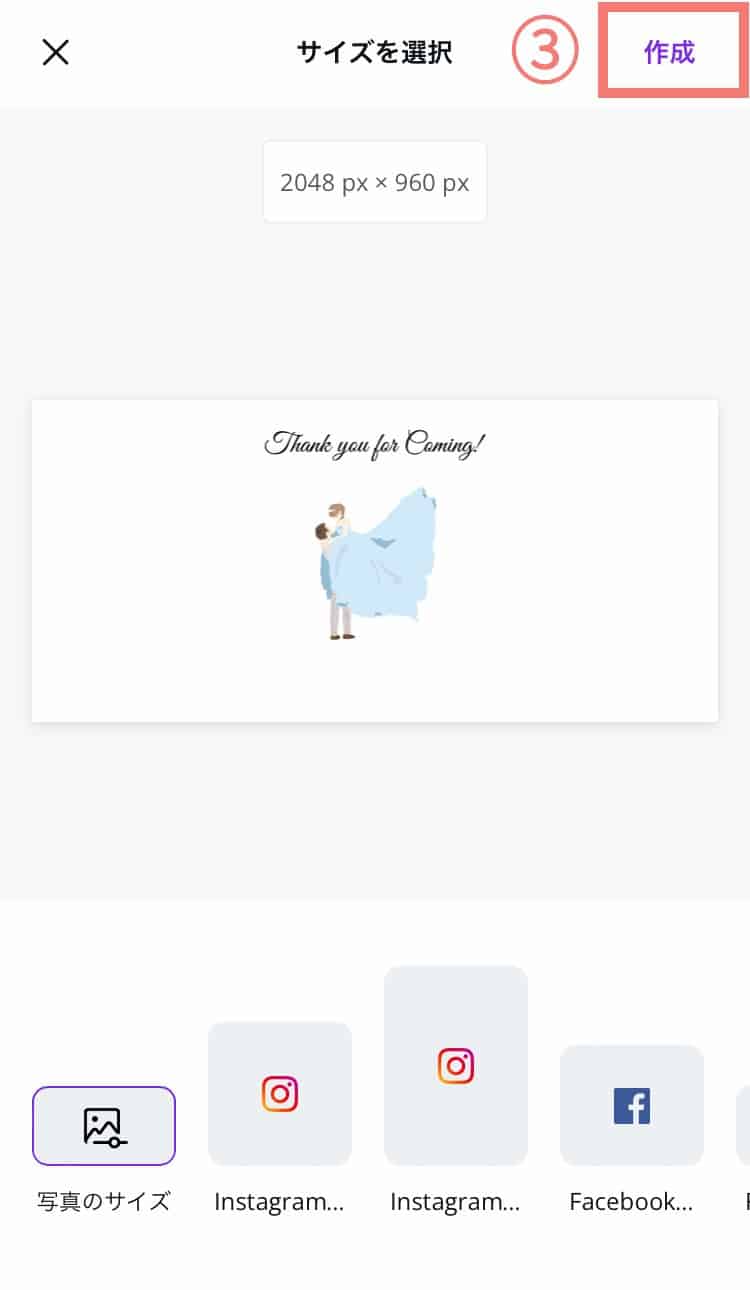
Task: Pick the Facebook size tile
Action: 632,1106
